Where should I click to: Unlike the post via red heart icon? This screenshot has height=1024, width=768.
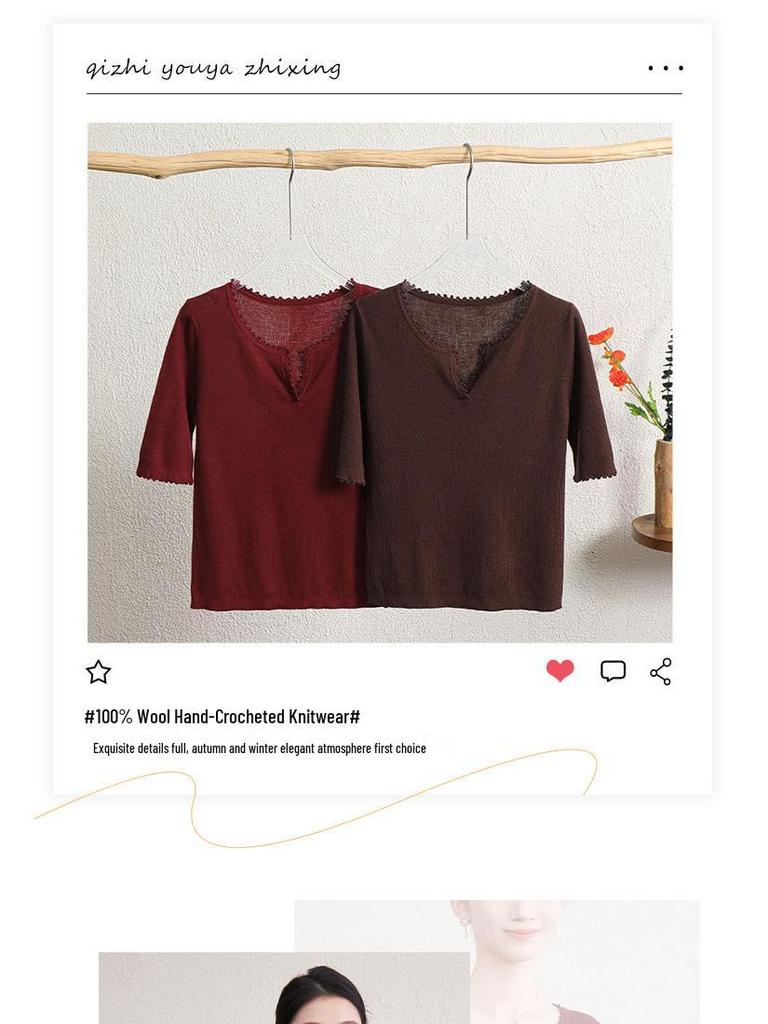click(x=558, y=671)
